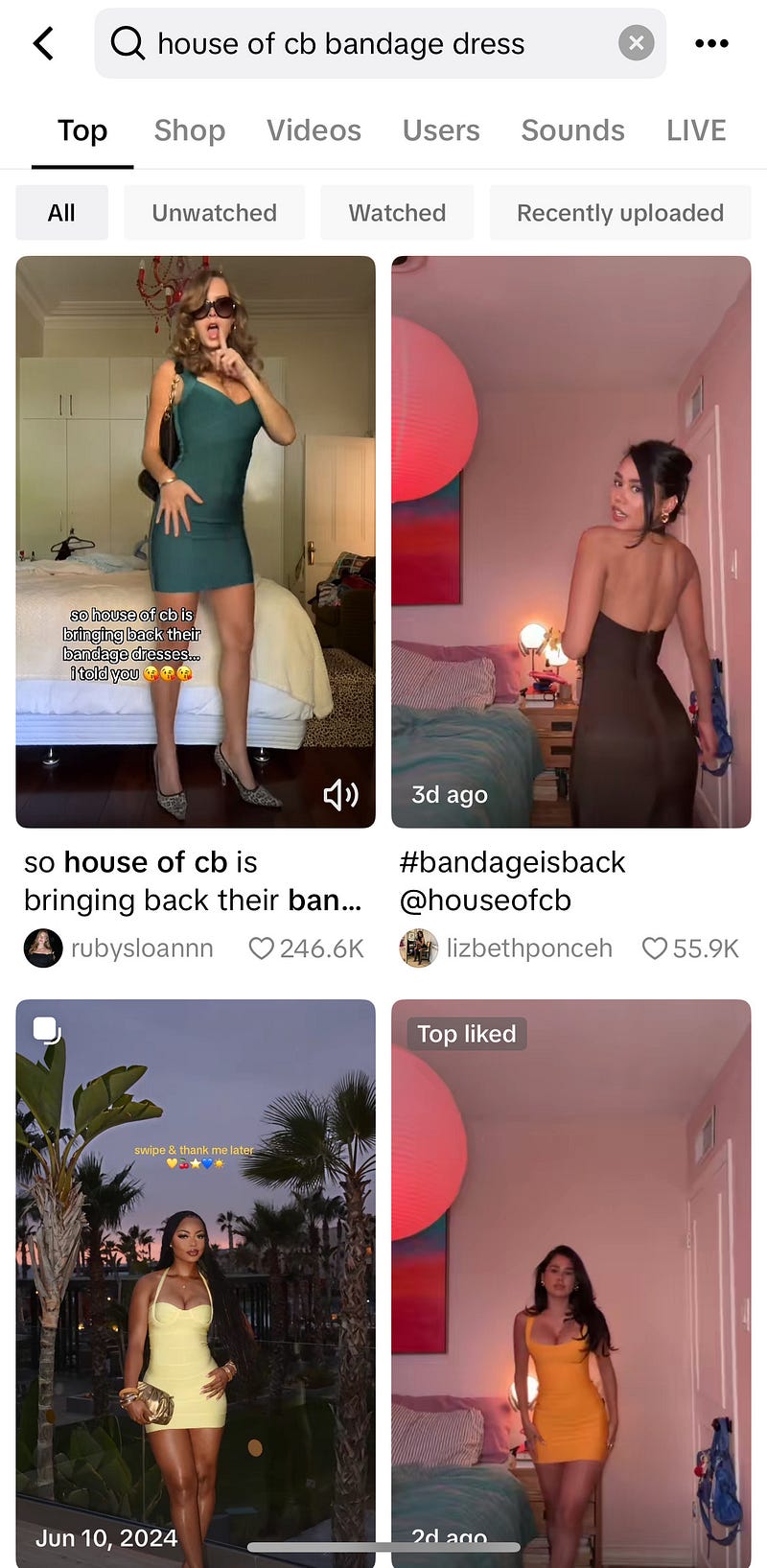This screenshot has height=1568, width=767.
Task: Select the All filter chip
Action: pos(61,213)
